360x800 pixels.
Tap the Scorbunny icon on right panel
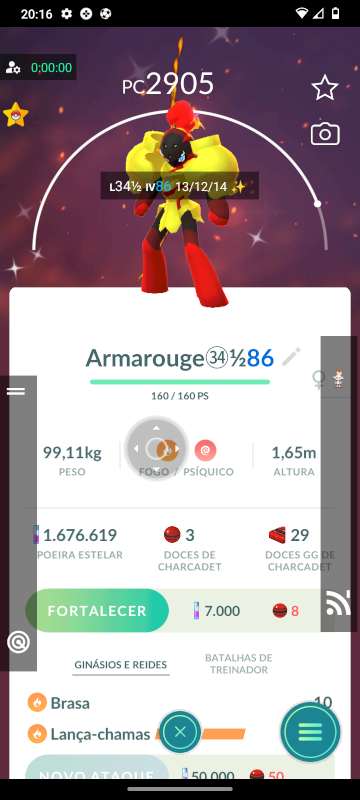339,380
